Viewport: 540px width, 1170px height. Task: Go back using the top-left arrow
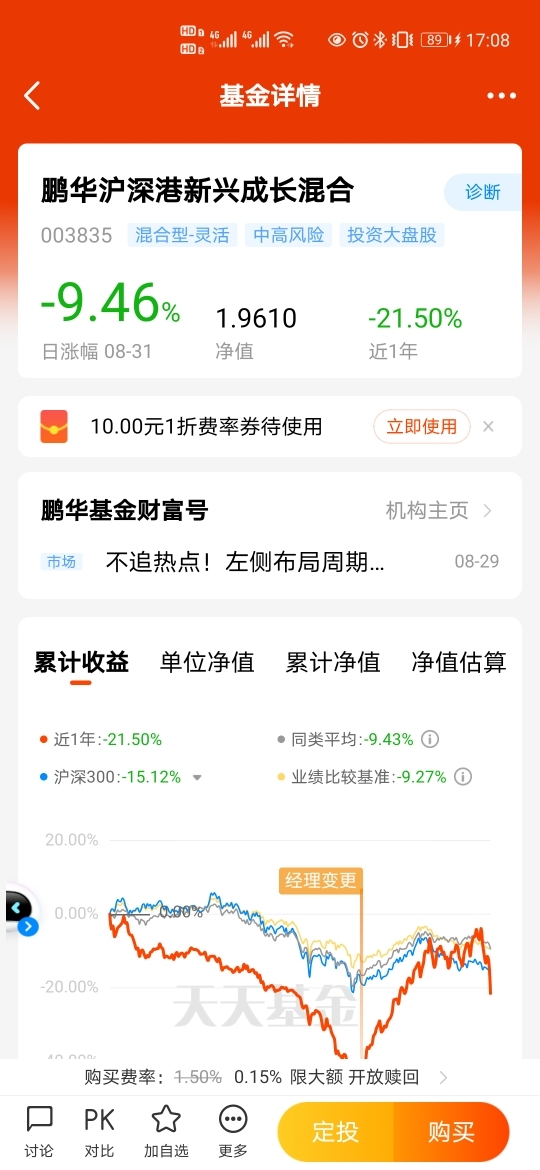pyautogui.click(x=31, y=96)
